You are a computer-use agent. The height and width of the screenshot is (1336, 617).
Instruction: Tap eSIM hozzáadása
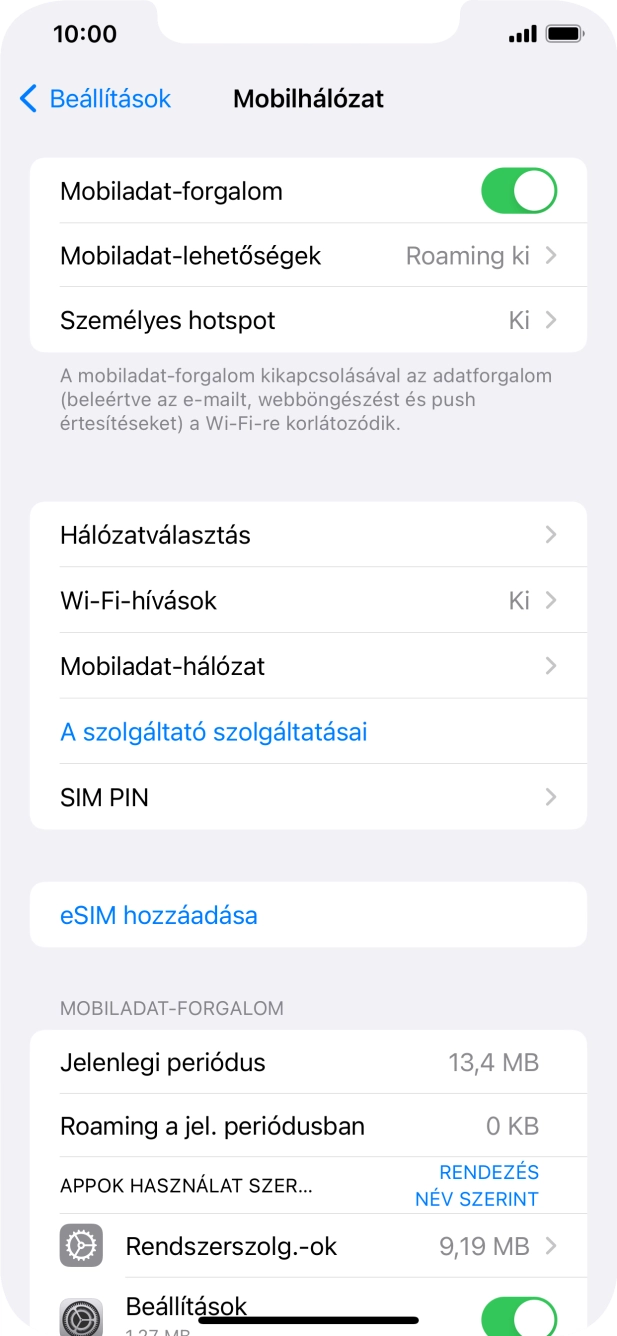click(x=160, y=915)
